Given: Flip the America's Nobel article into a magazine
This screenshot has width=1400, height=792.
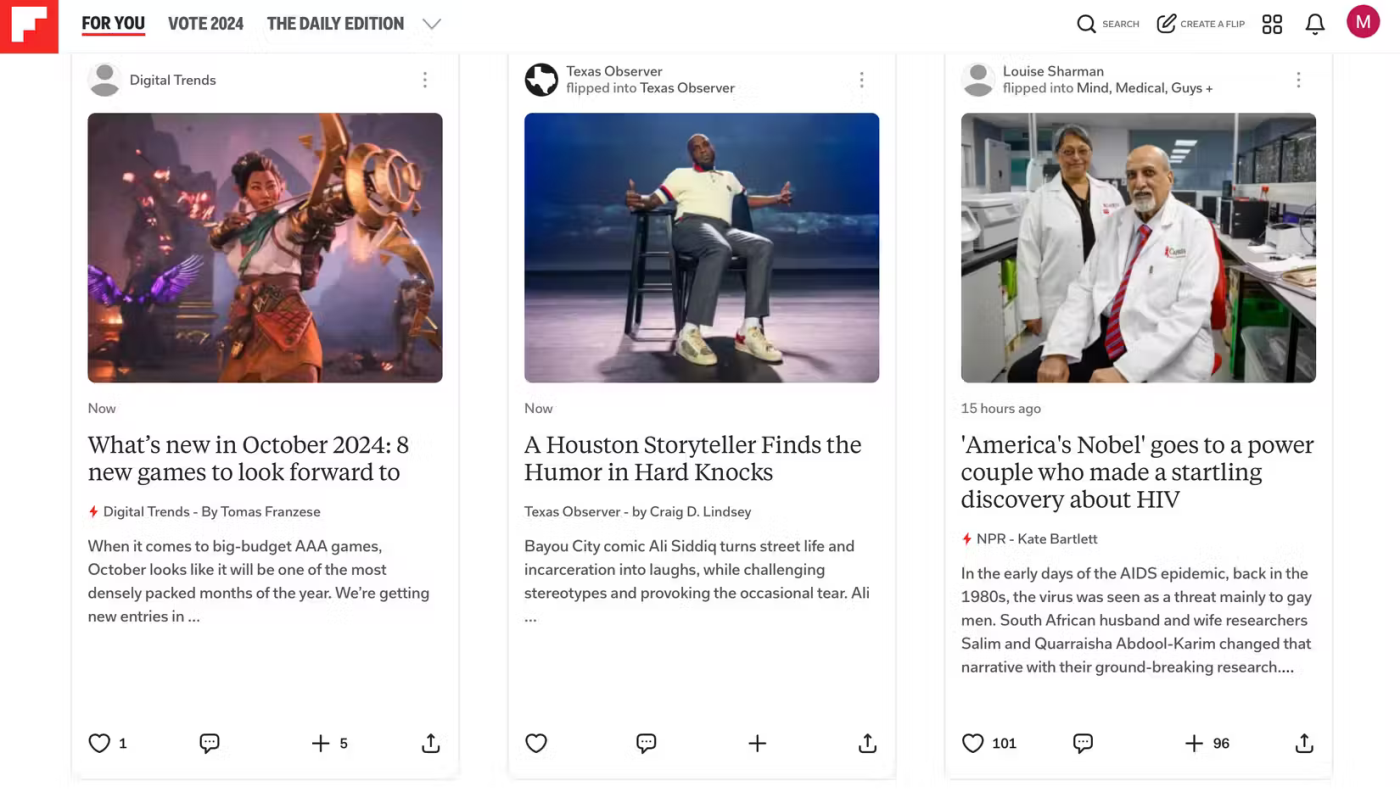Looking at the screenshot, I should pos(1193,743).
